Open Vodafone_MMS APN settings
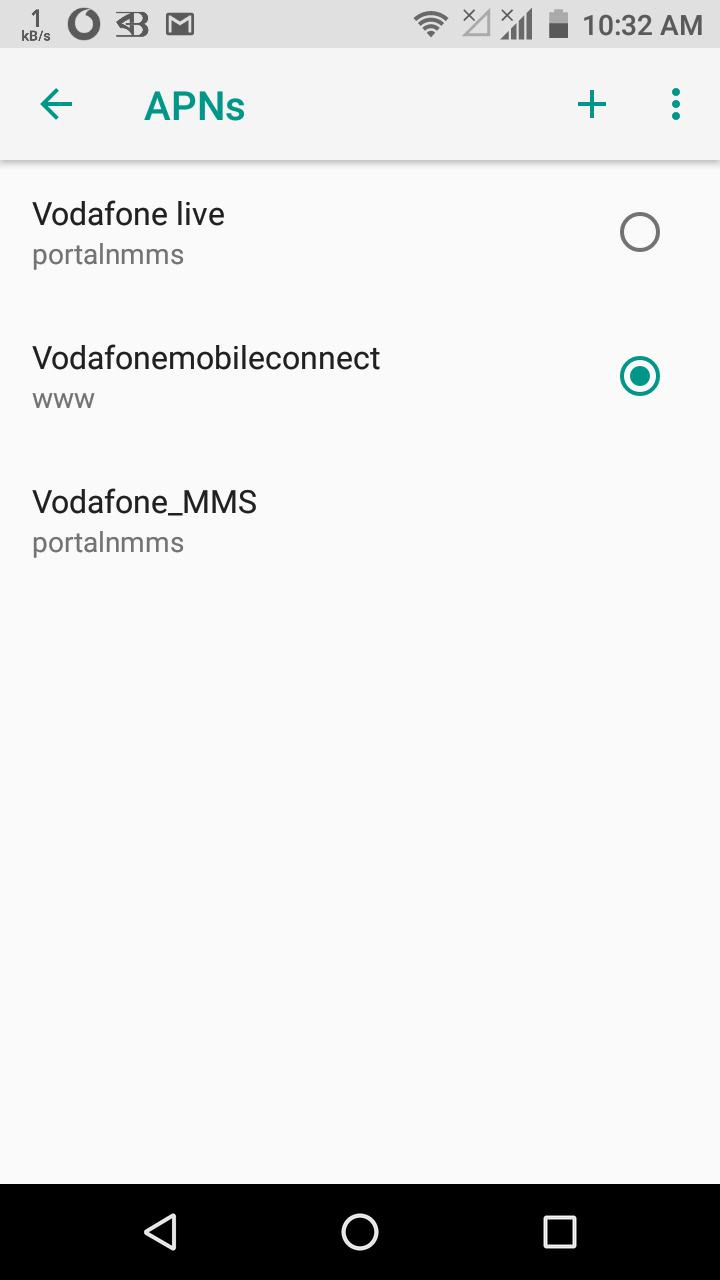 coord(144,520)
